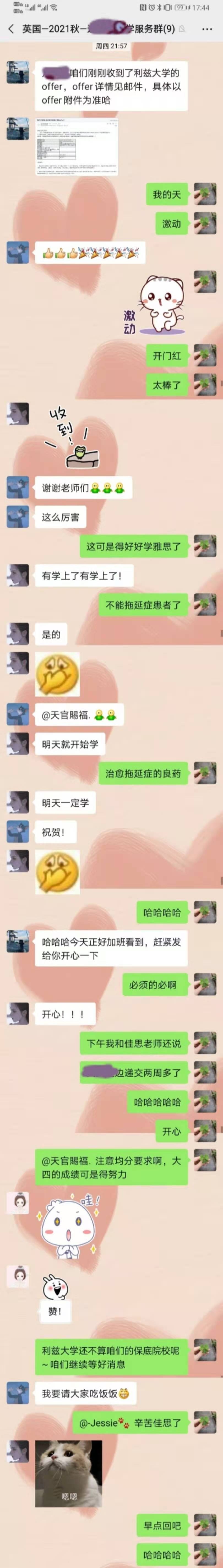
Task: Open the offer email screenshot image
Action: coord(76,146)
